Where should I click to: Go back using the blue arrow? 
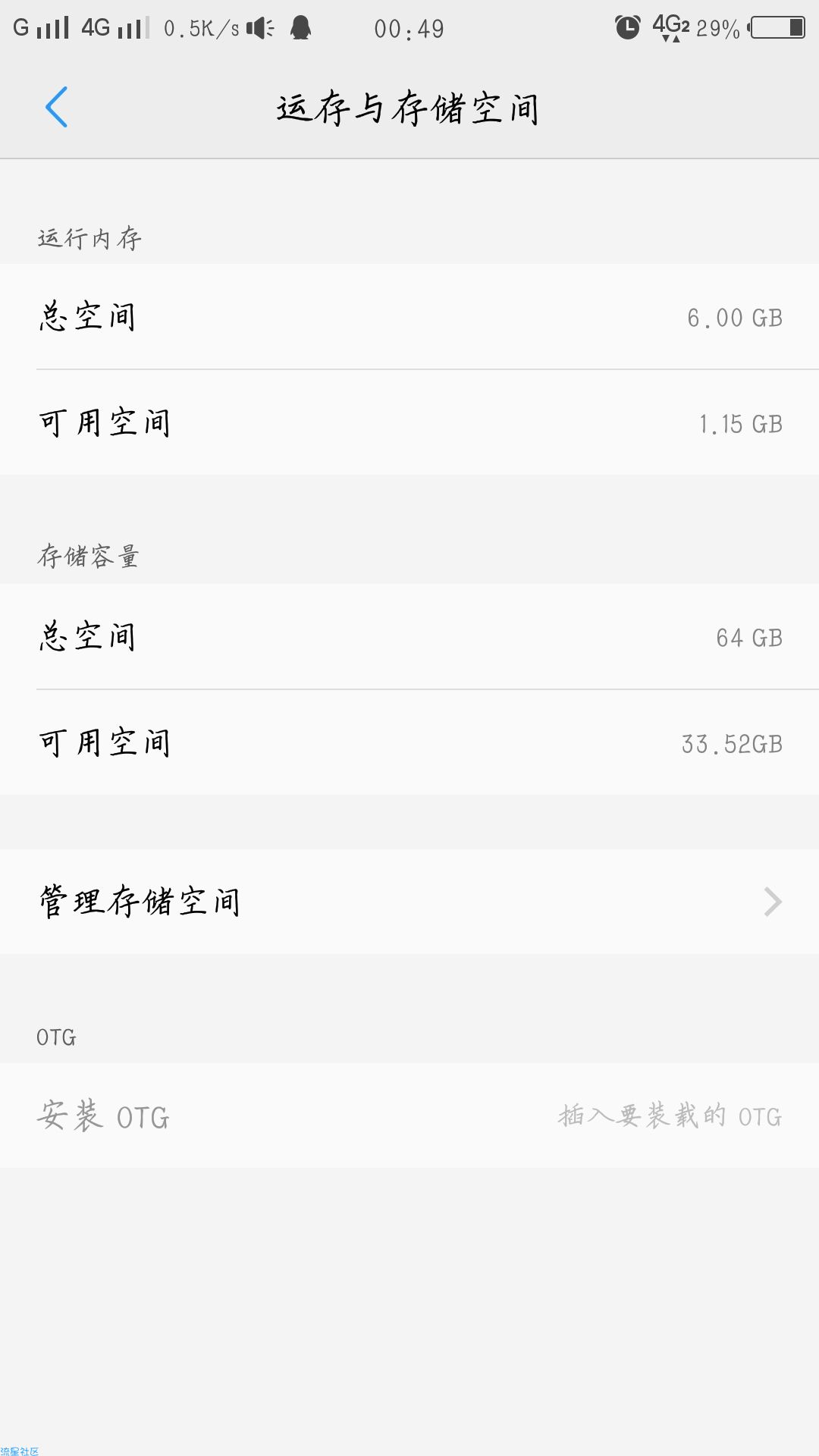click(x=57, y=107)
